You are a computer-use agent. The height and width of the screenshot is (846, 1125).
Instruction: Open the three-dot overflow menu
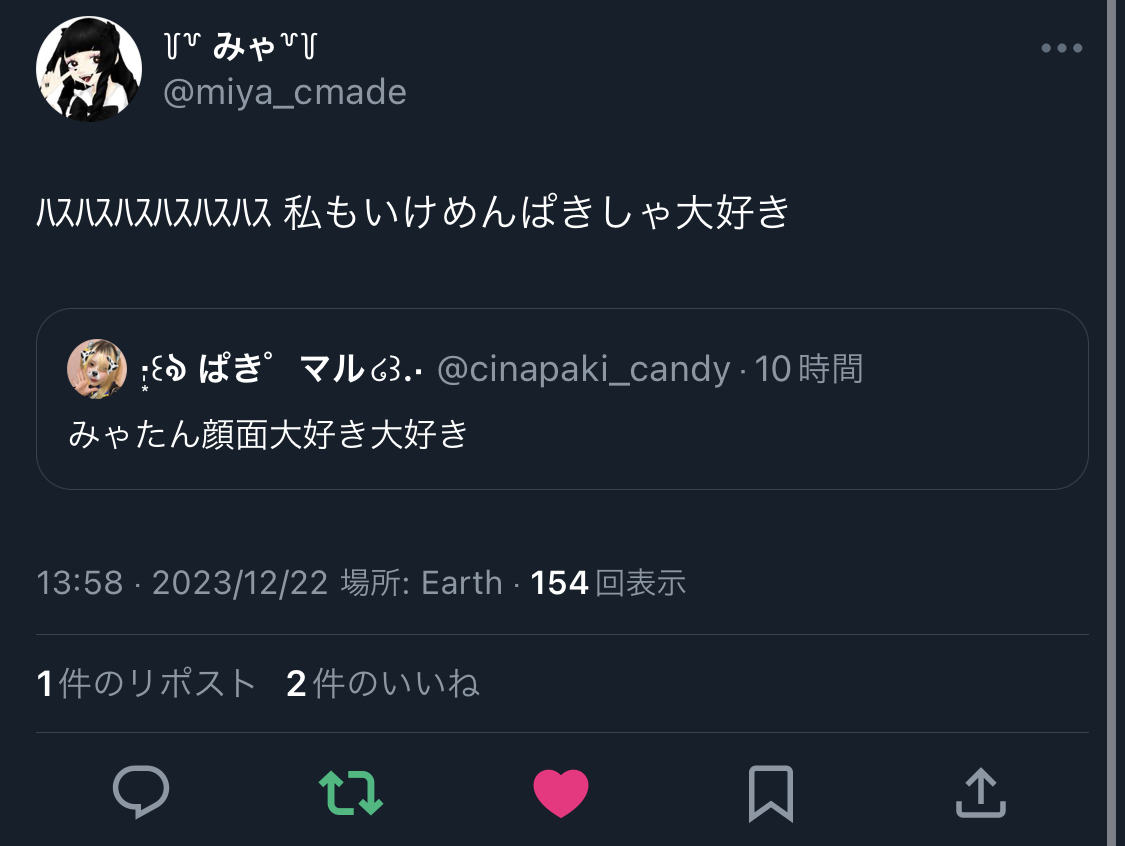pyautogui.click(x=1062, y=48)
